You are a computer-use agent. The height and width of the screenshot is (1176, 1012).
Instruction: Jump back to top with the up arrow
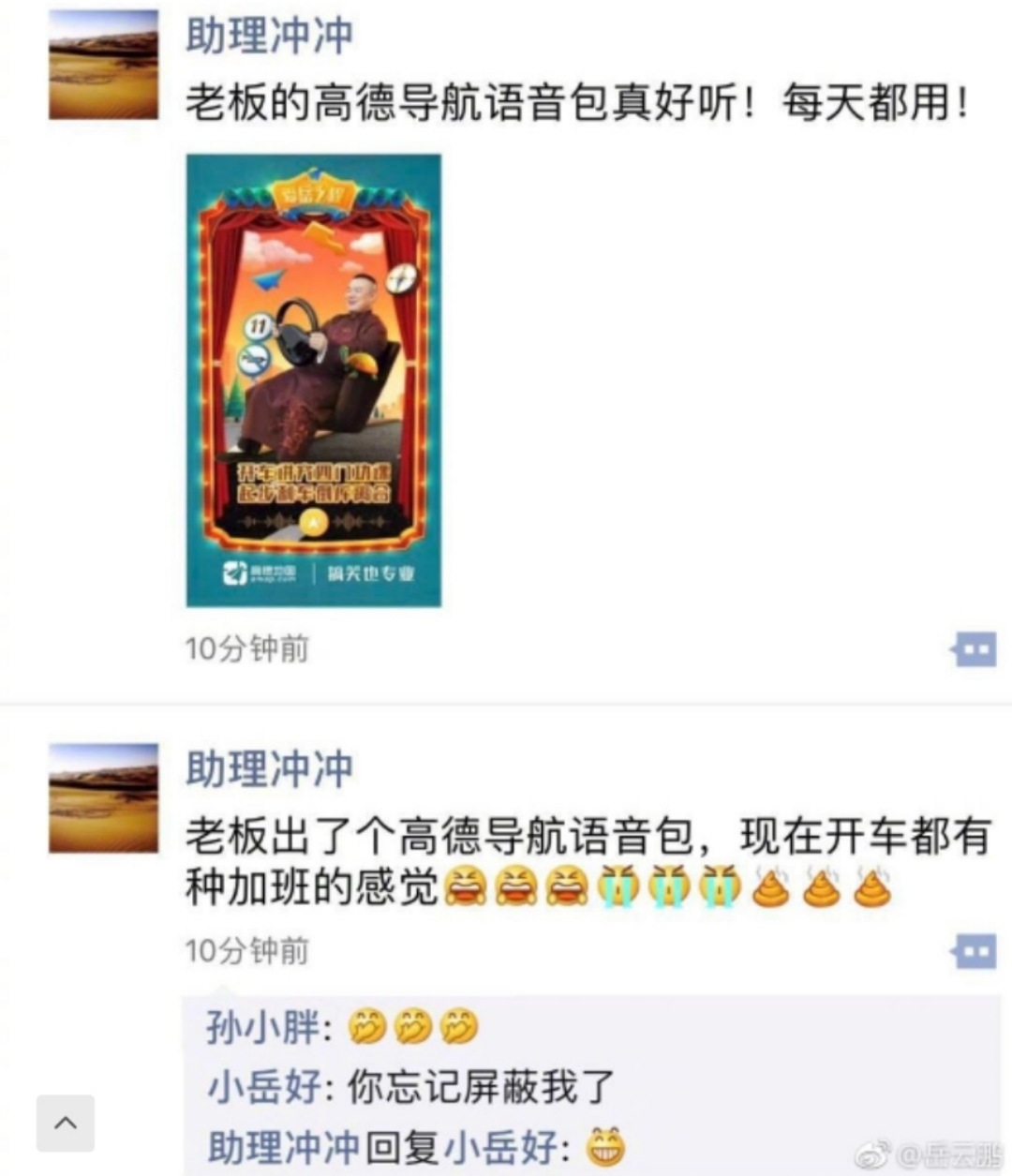[x=66, y=1123]
